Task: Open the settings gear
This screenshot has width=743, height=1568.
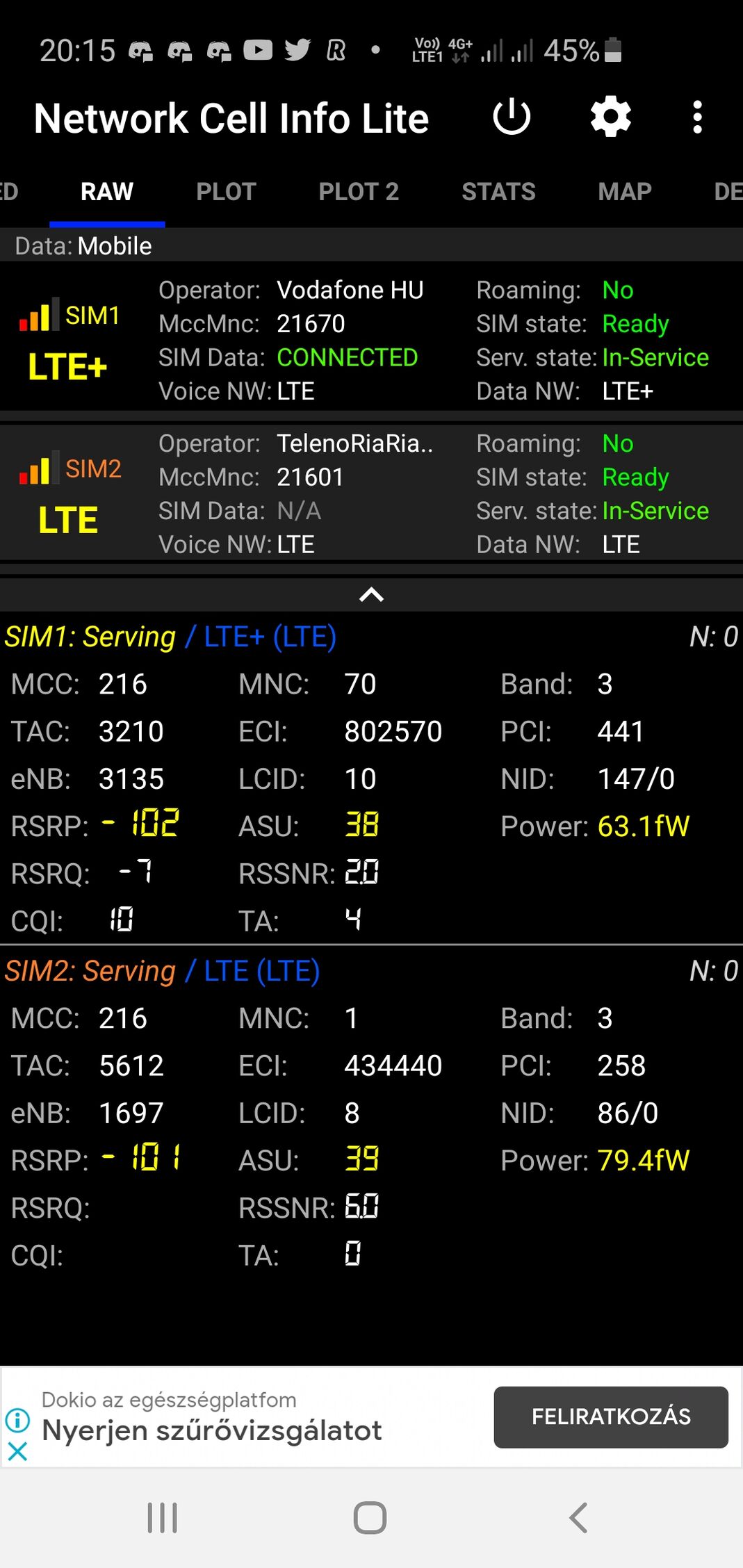Action: pos(610,117)
